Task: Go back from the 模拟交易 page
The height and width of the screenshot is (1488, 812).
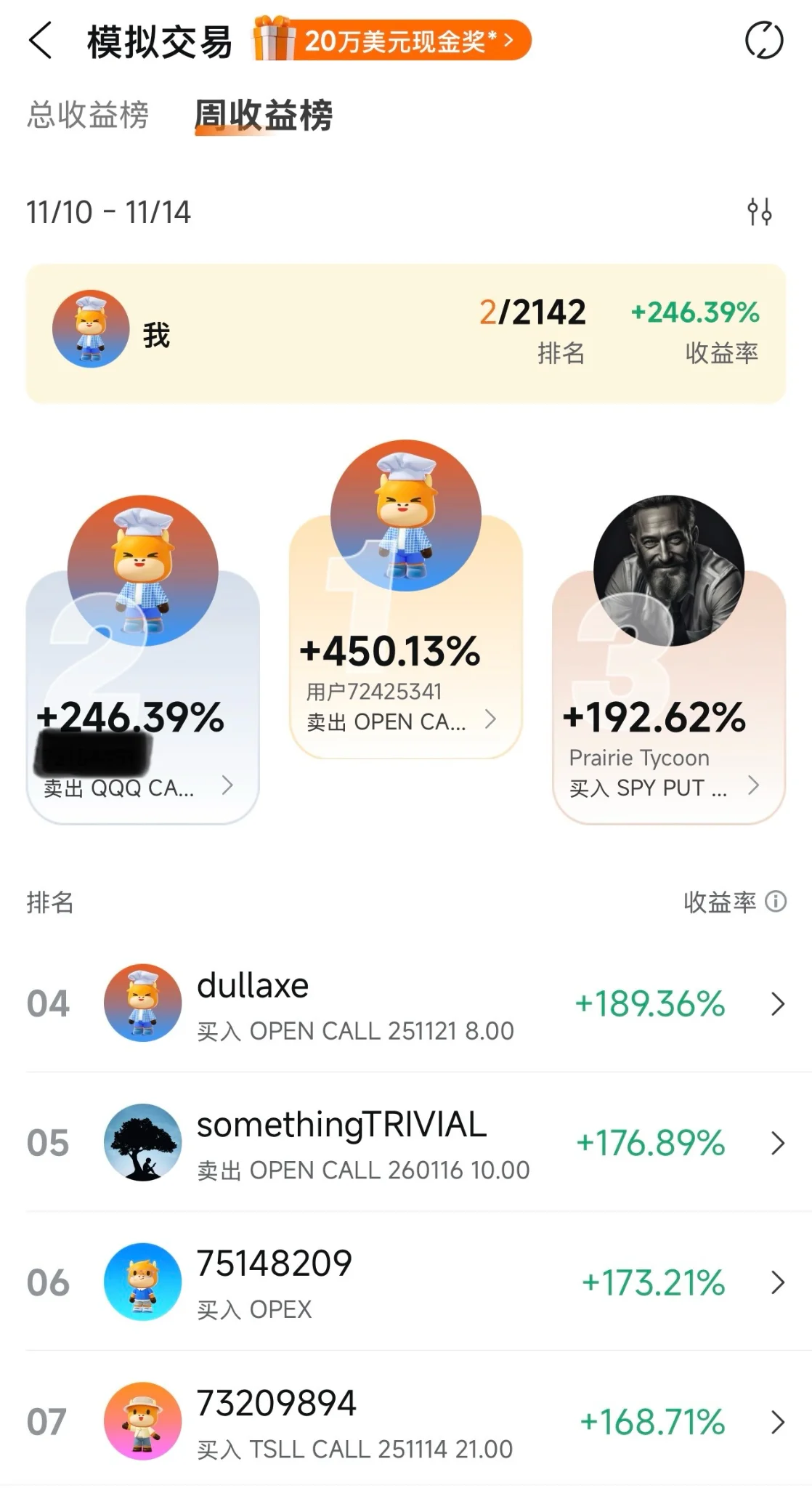Action: (x=41, y=41)
